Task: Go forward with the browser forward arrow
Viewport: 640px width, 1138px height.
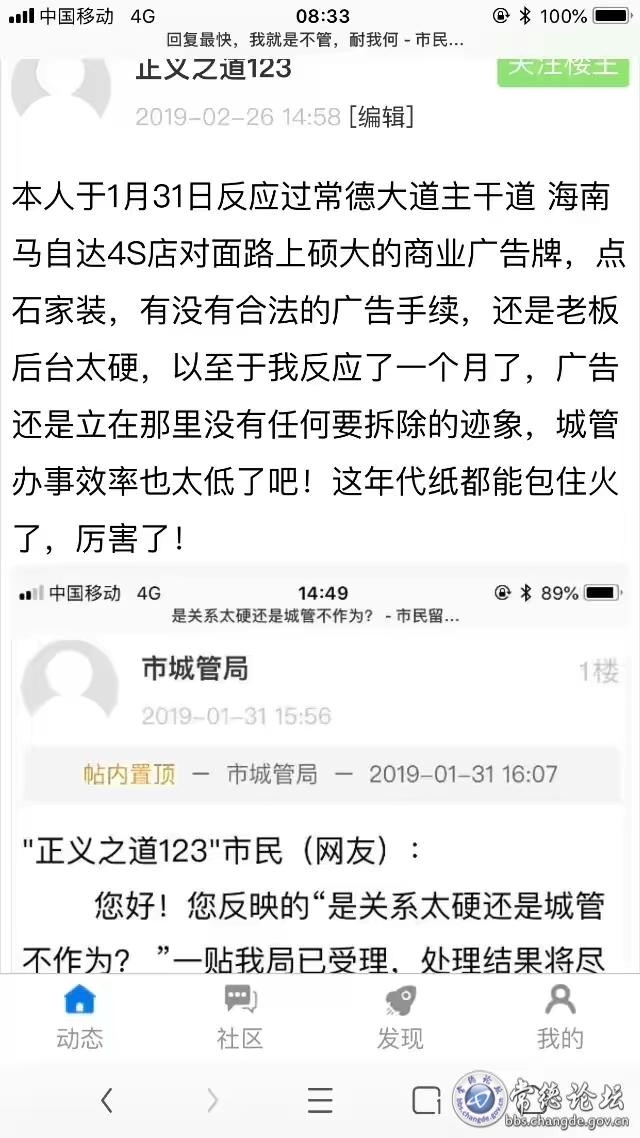Action: (x=213, y=1101)
